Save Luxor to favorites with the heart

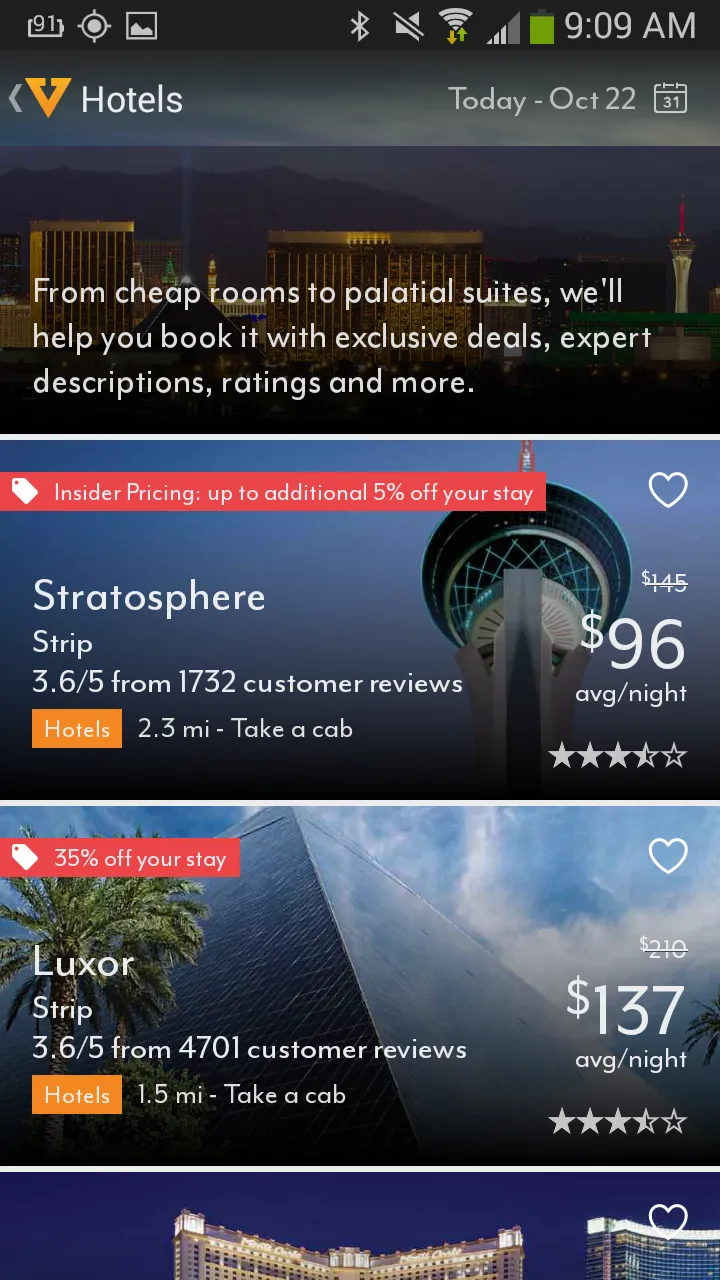668,856
